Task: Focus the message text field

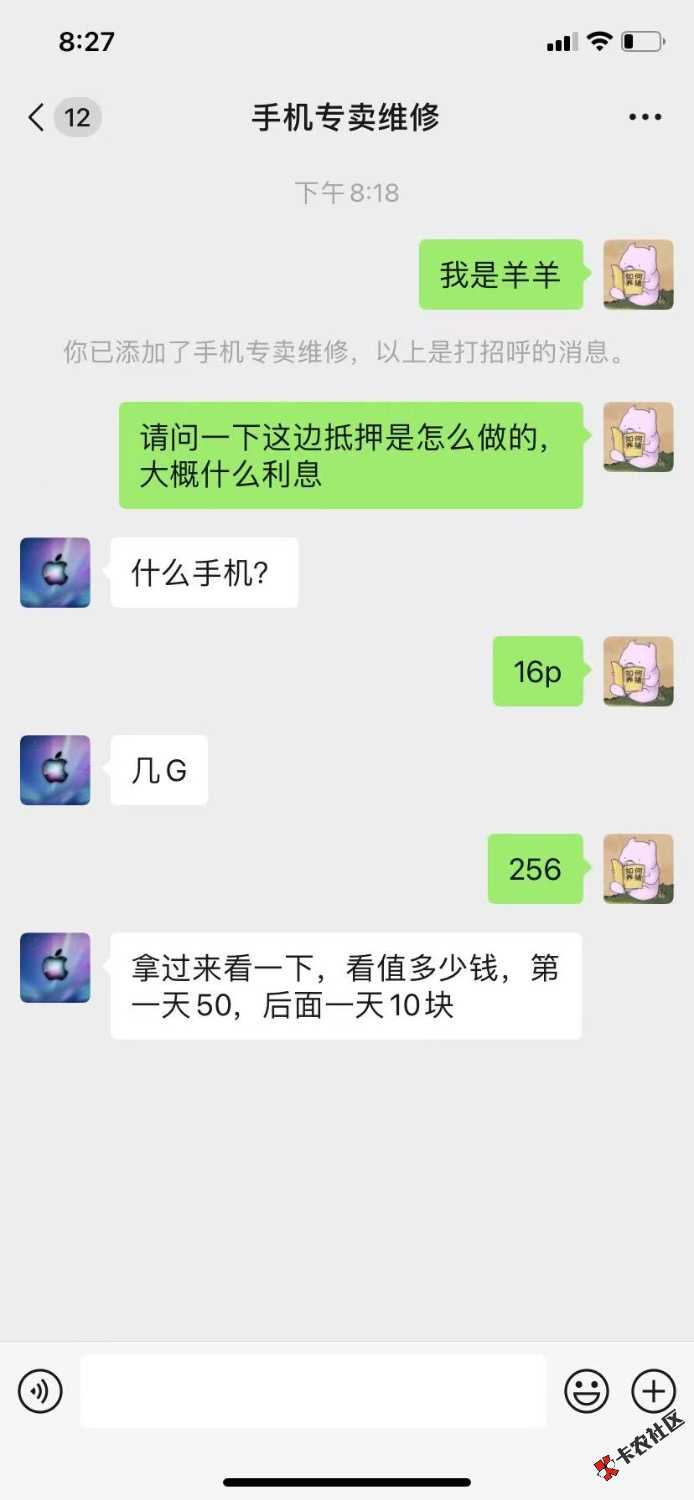Action: click(x=313, y=1391)
